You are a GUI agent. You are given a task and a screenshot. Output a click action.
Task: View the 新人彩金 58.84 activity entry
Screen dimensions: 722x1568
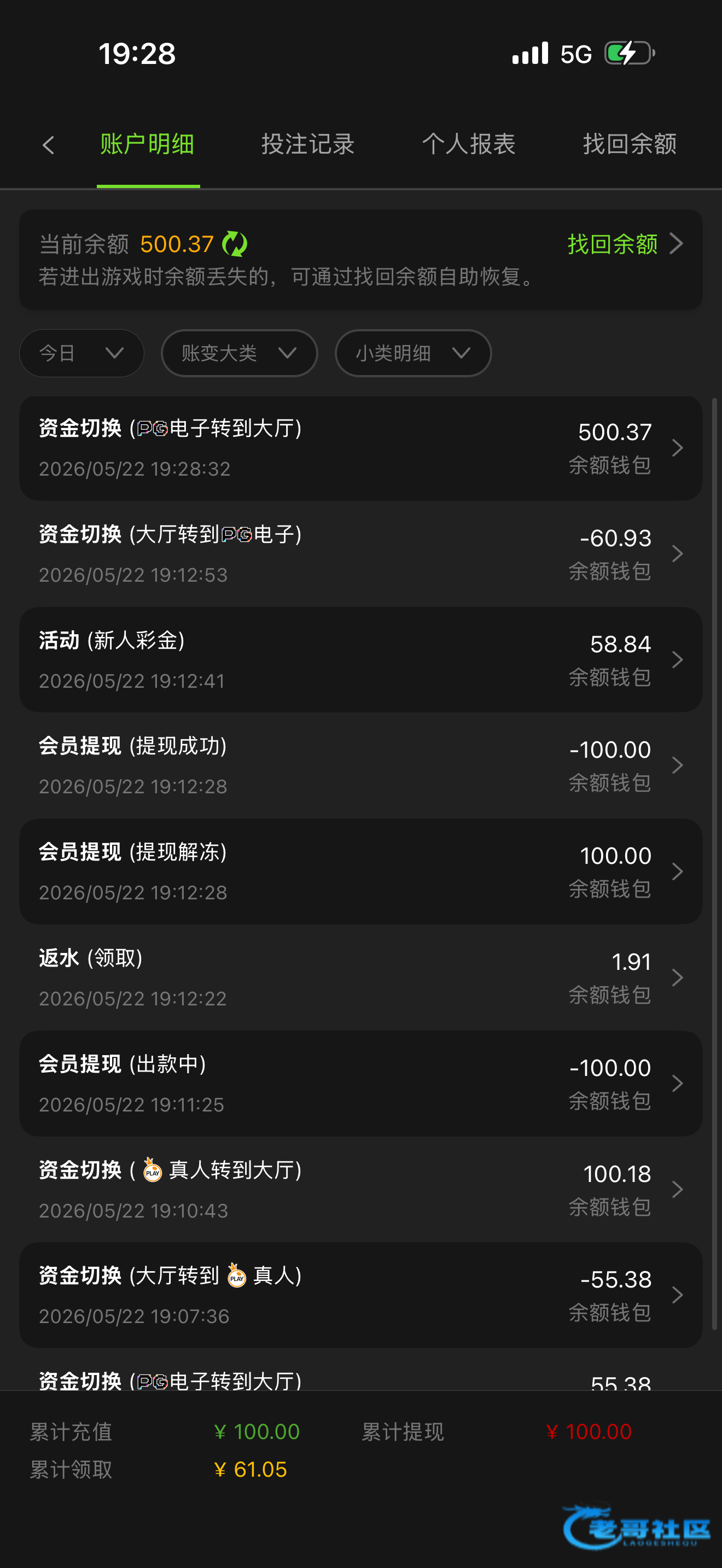point(361,660)
